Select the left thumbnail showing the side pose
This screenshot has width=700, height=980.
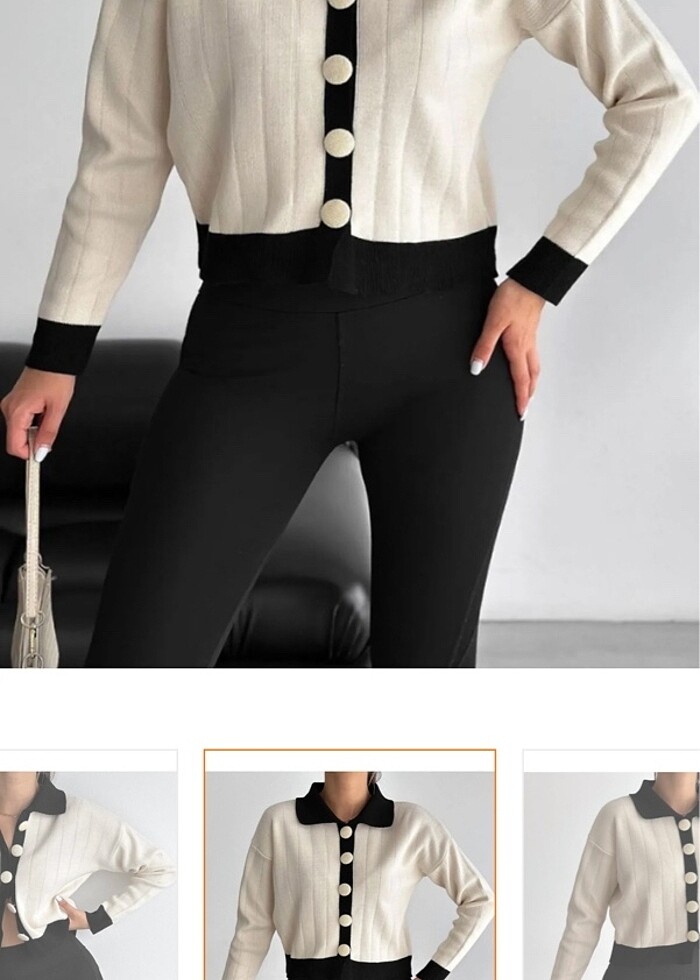[x=88, y=868]
